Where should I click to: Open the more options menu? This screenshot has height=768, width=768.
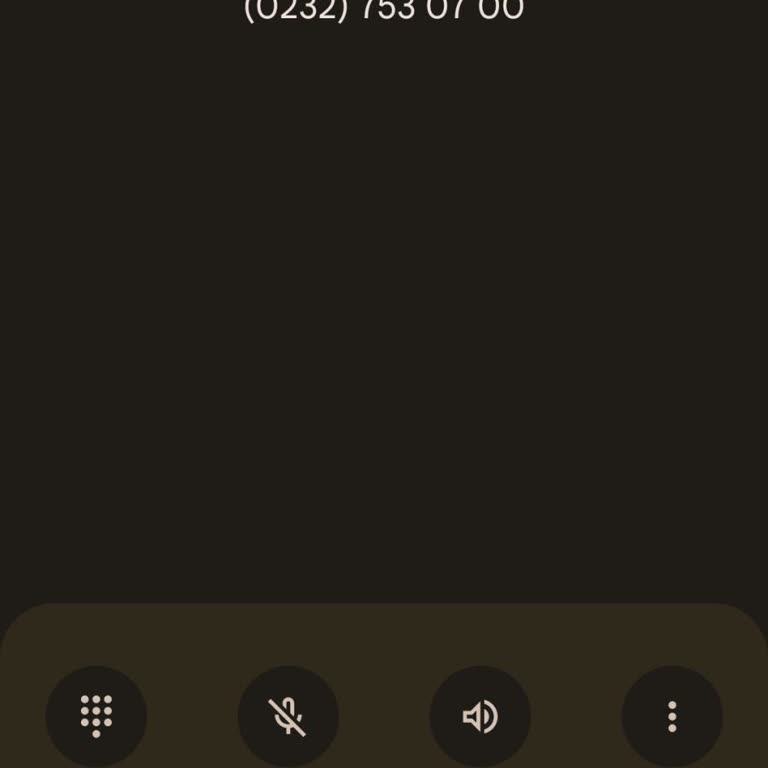[672, 716]
